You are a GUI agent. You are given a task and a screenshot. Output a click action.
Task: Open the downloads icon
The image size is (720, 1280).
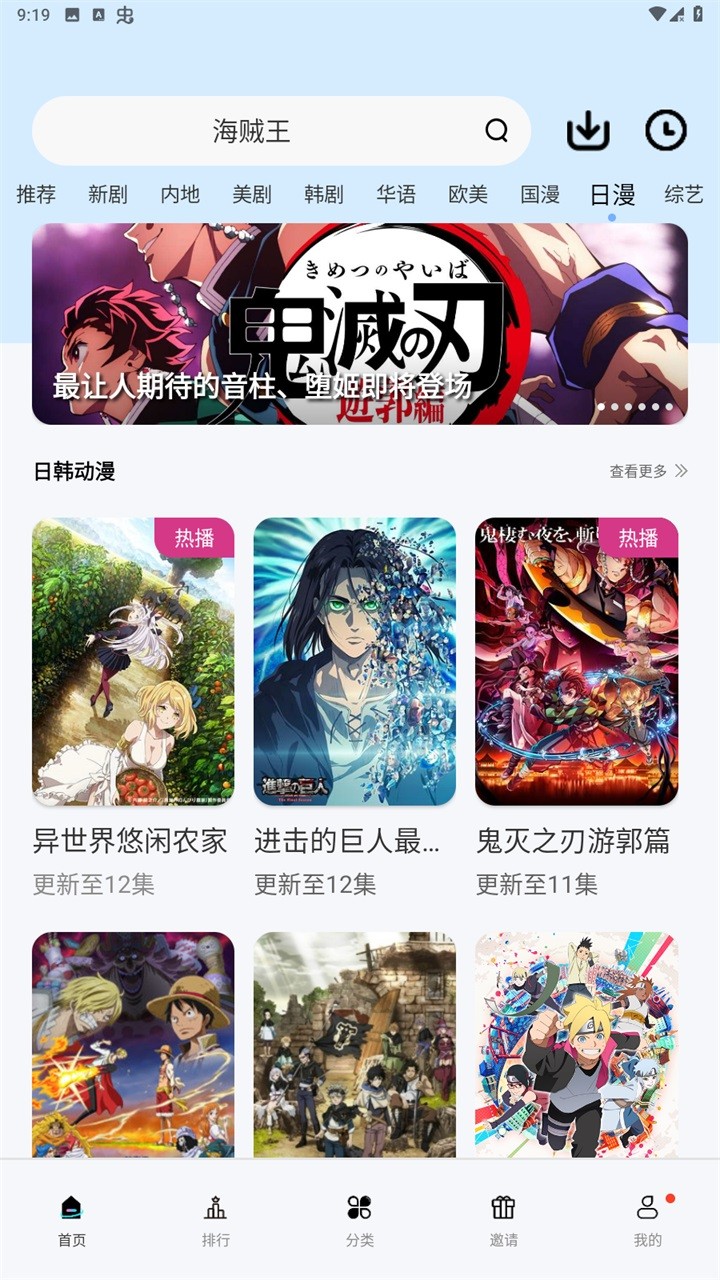click(x=588, y=131)
